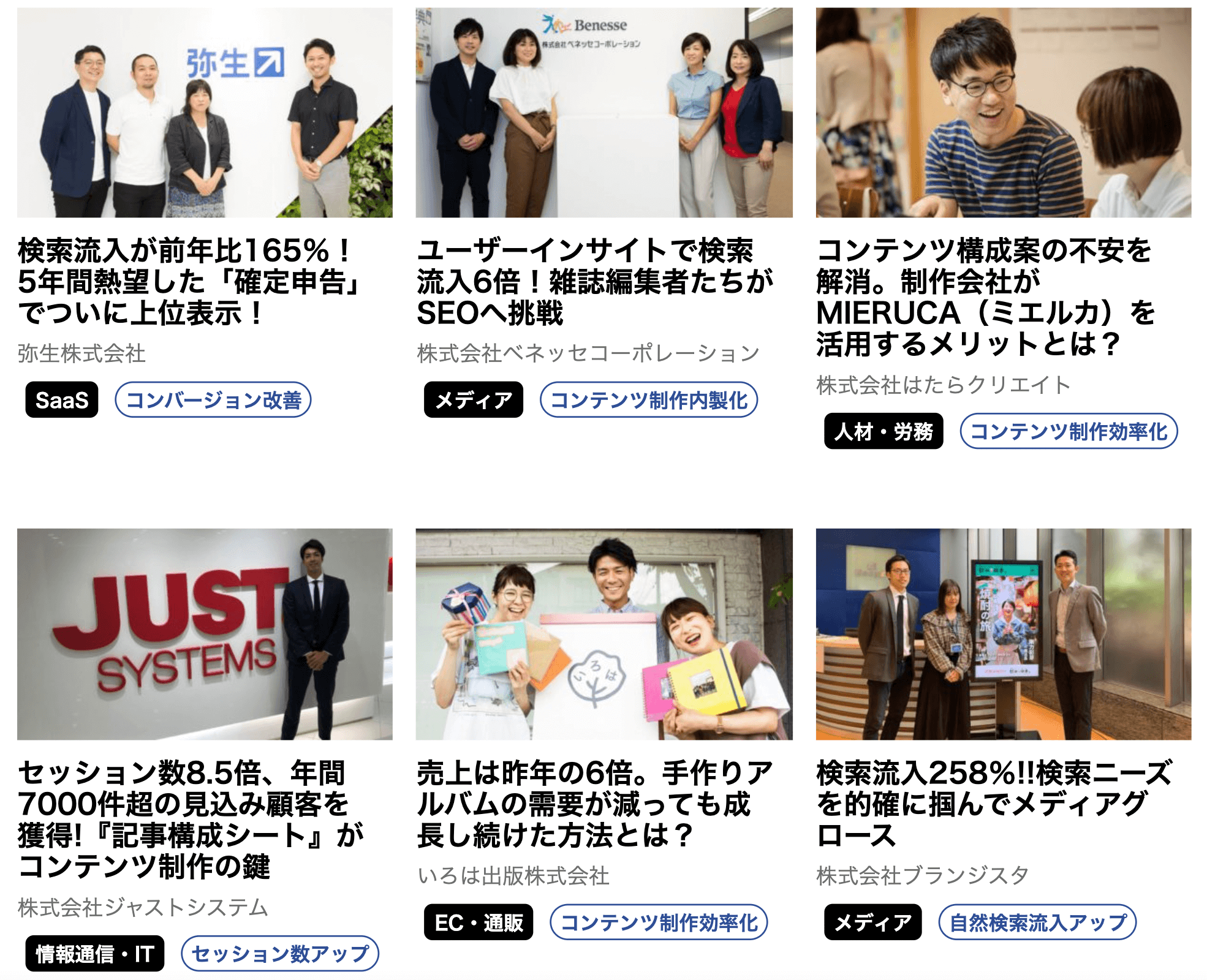Filter by セッション数アップ tag
This screenshot has height=980, width=1207.
point(280,954)
